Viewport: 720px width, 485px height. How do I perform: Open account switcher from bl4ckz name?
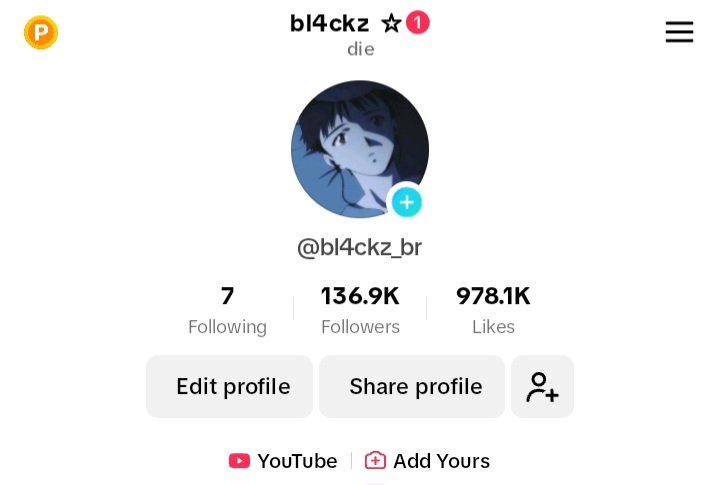click(x=332, y=23)
